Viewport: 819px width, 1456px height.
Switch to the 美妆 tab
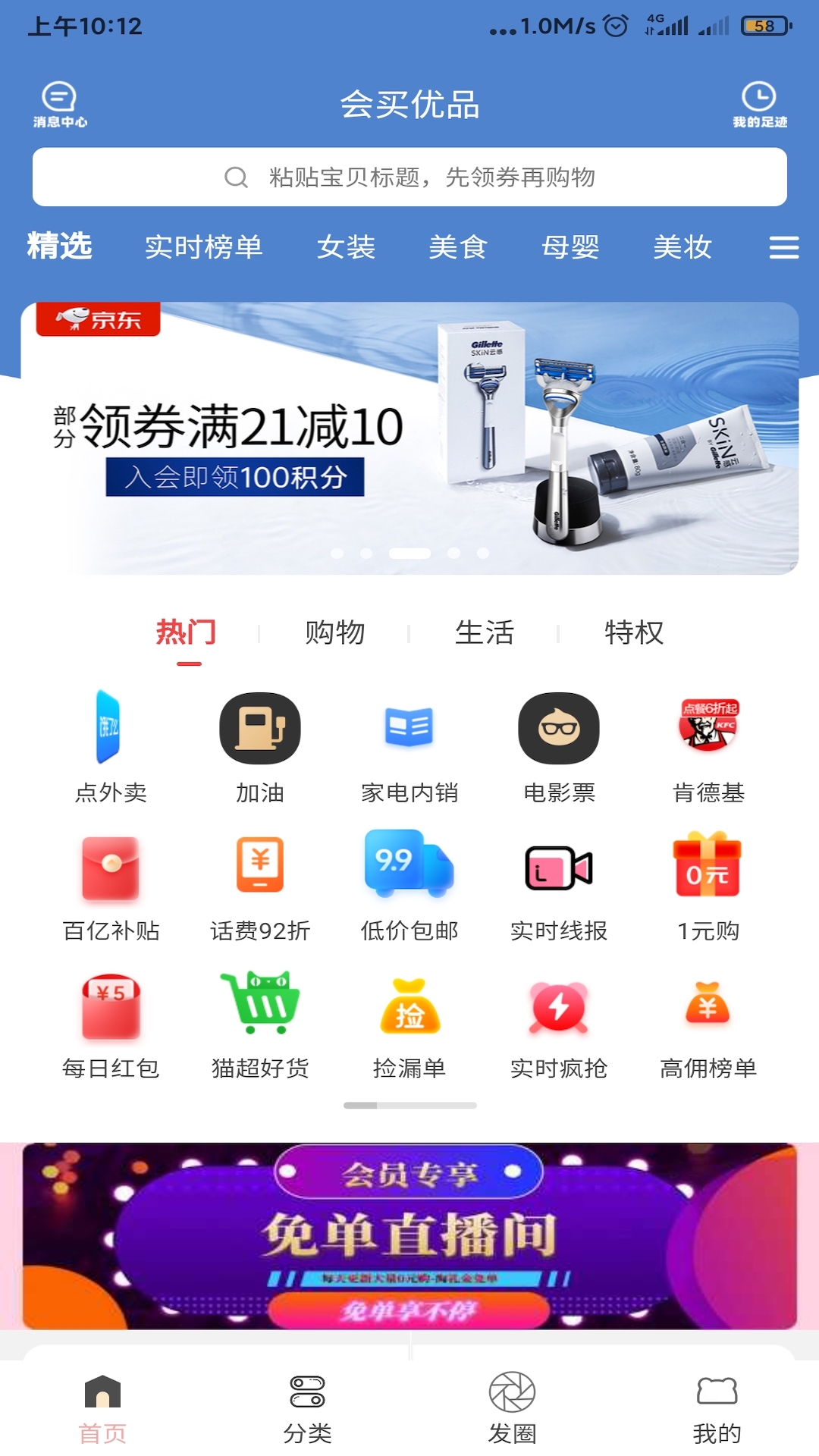(x=682, y=247)
